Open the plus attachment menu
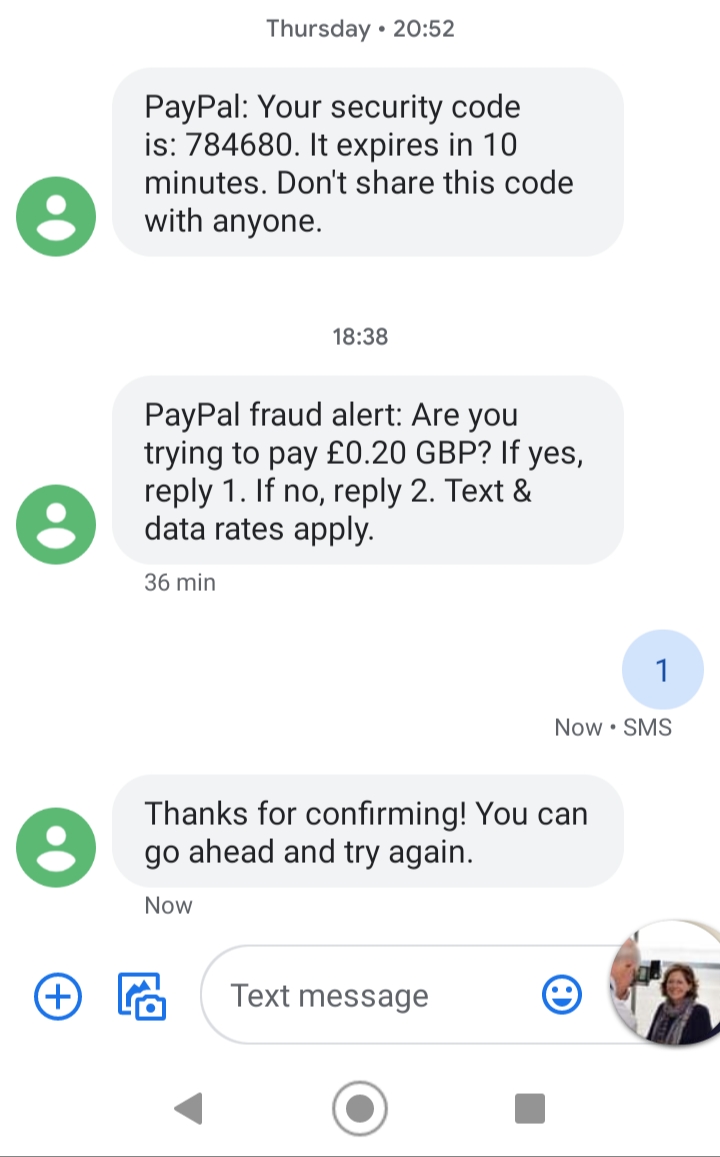Viewport: 720px width, 1157px height. coord(58,996)
